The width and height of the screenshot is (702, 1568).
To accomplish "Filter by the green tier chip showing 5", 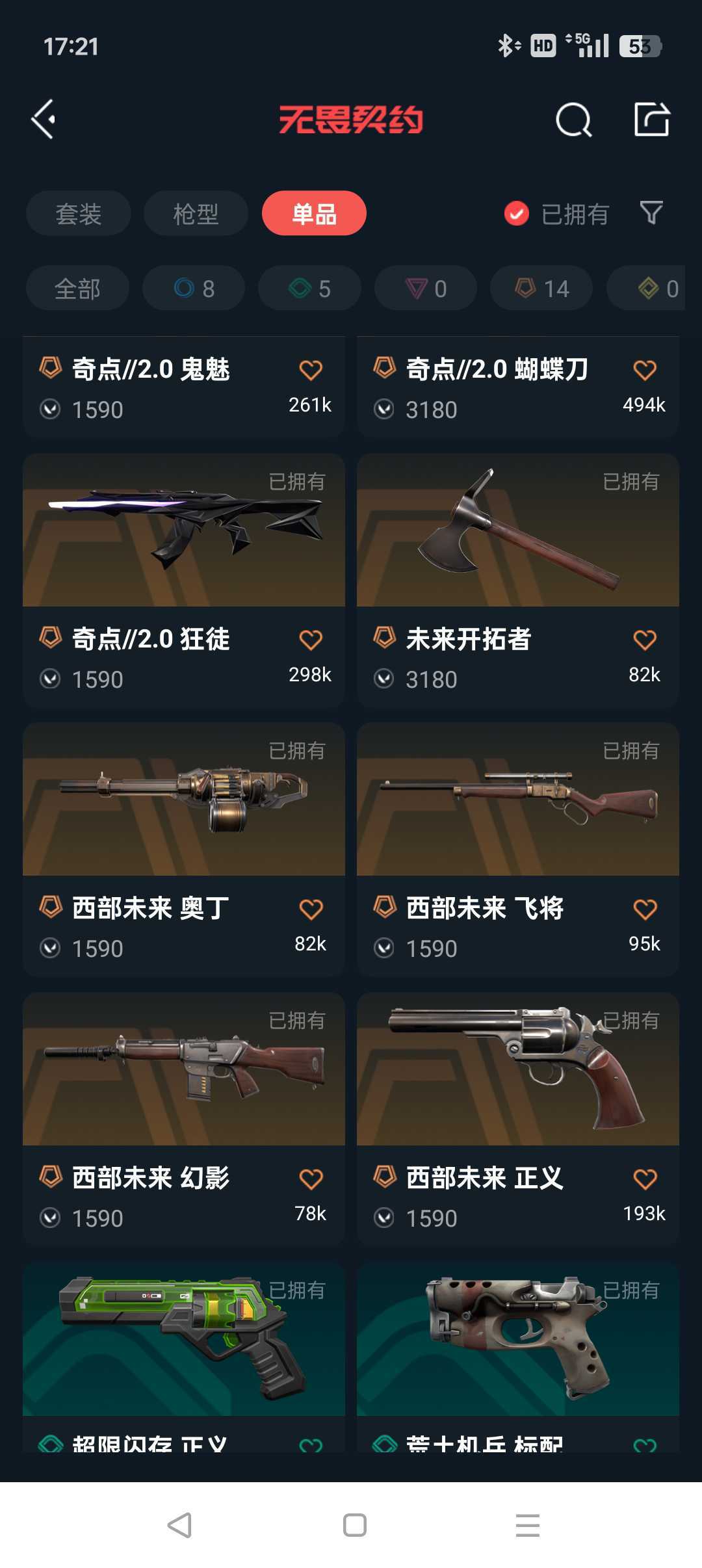I will coord(309,288).
